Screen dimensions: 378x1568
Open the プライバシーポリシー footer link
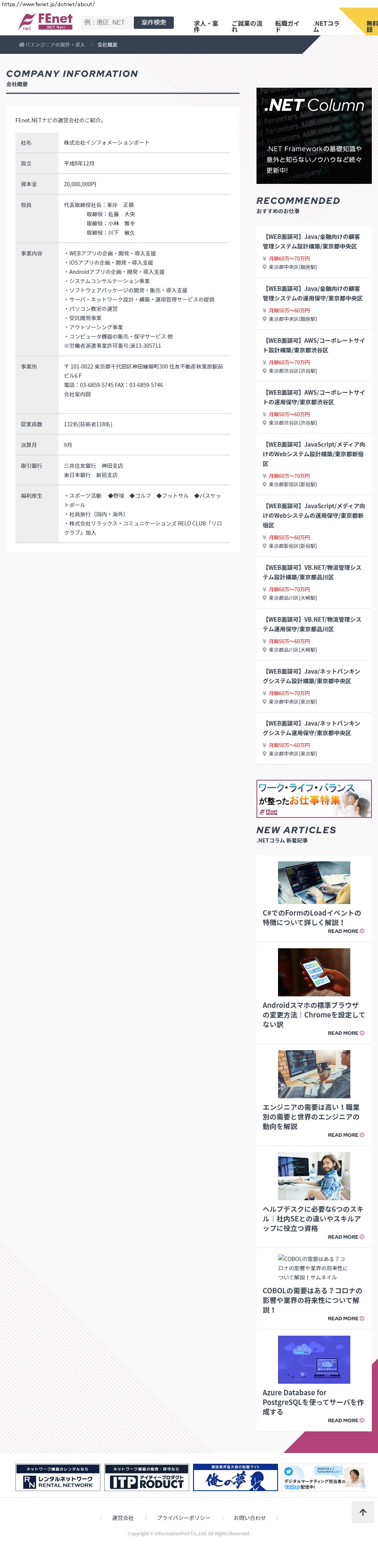[183, 1518]
